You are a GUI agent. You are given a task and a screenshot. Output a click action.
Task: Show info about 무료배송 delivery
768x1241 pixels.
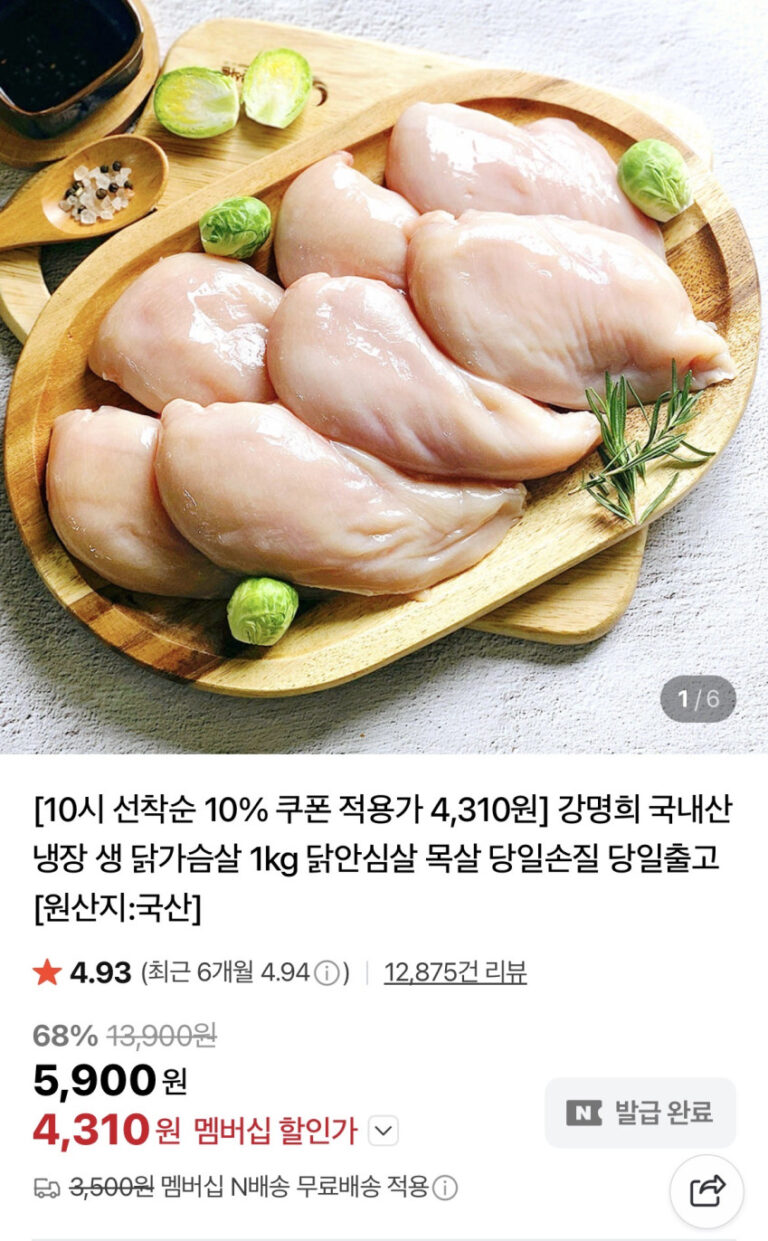coord(445,1188)
